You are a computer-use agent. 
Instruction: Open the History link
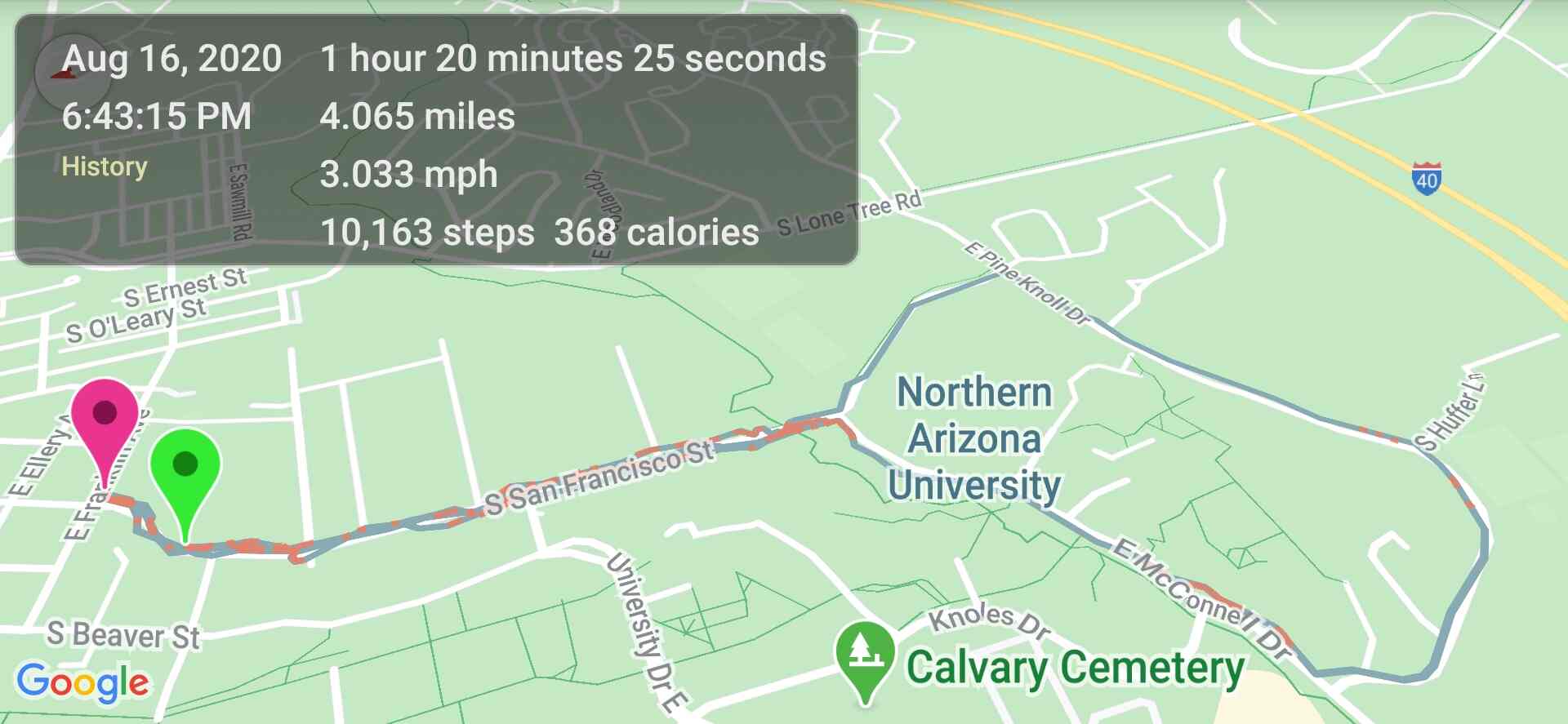coord(105,167)
